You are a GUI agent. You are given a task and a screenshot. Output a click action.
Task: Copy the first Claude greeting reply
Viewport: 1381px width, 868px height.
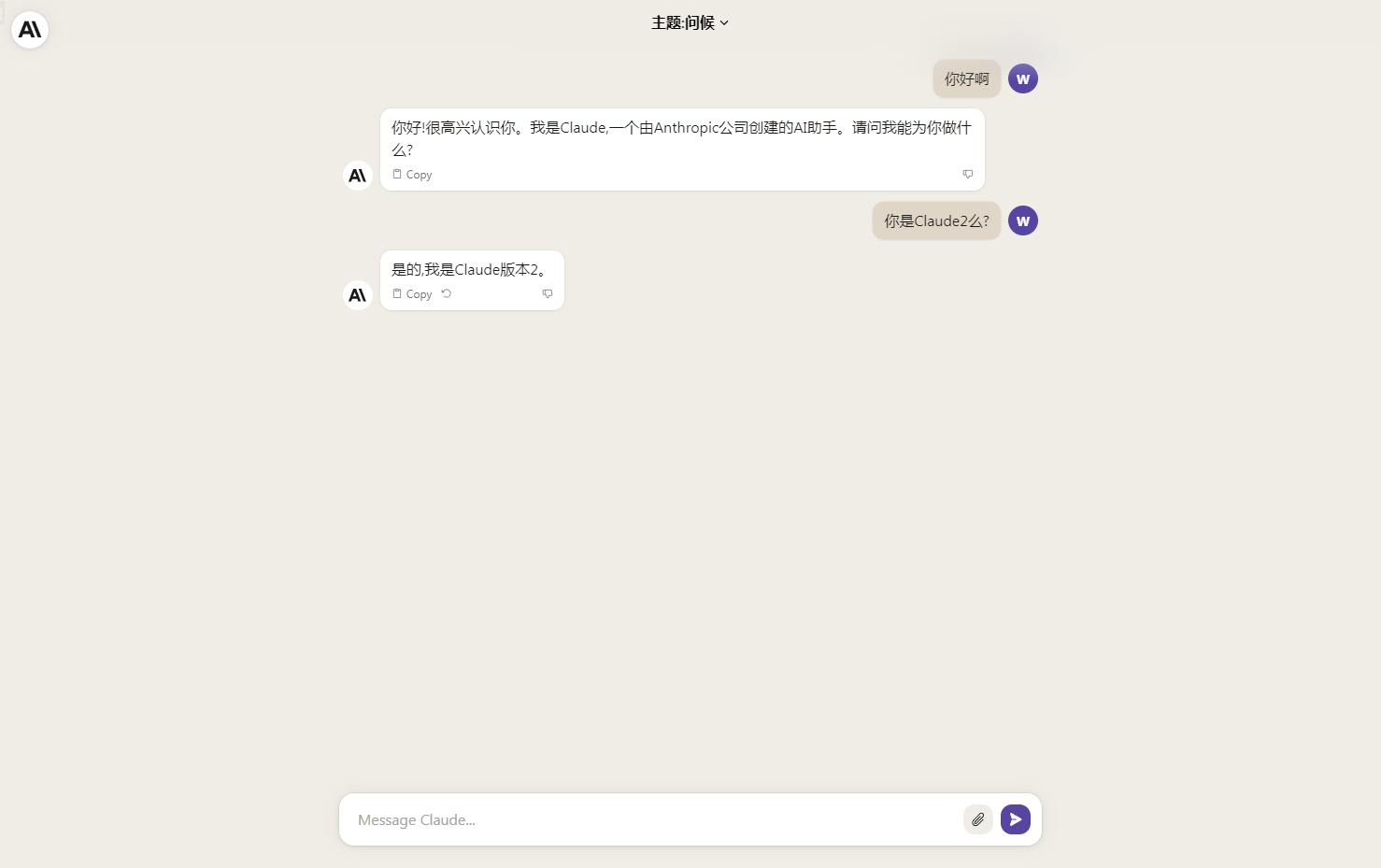412,175
